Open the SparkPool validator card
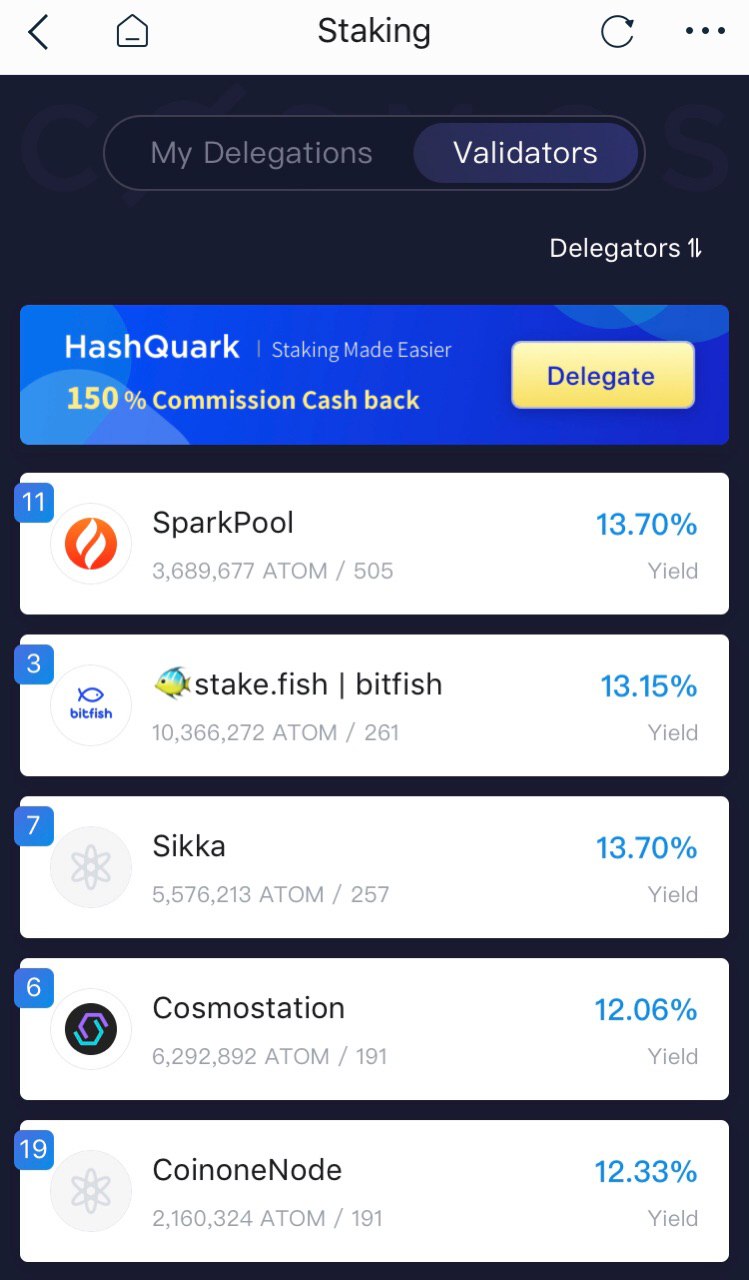The image size is (749, 1280). [374, 544]
